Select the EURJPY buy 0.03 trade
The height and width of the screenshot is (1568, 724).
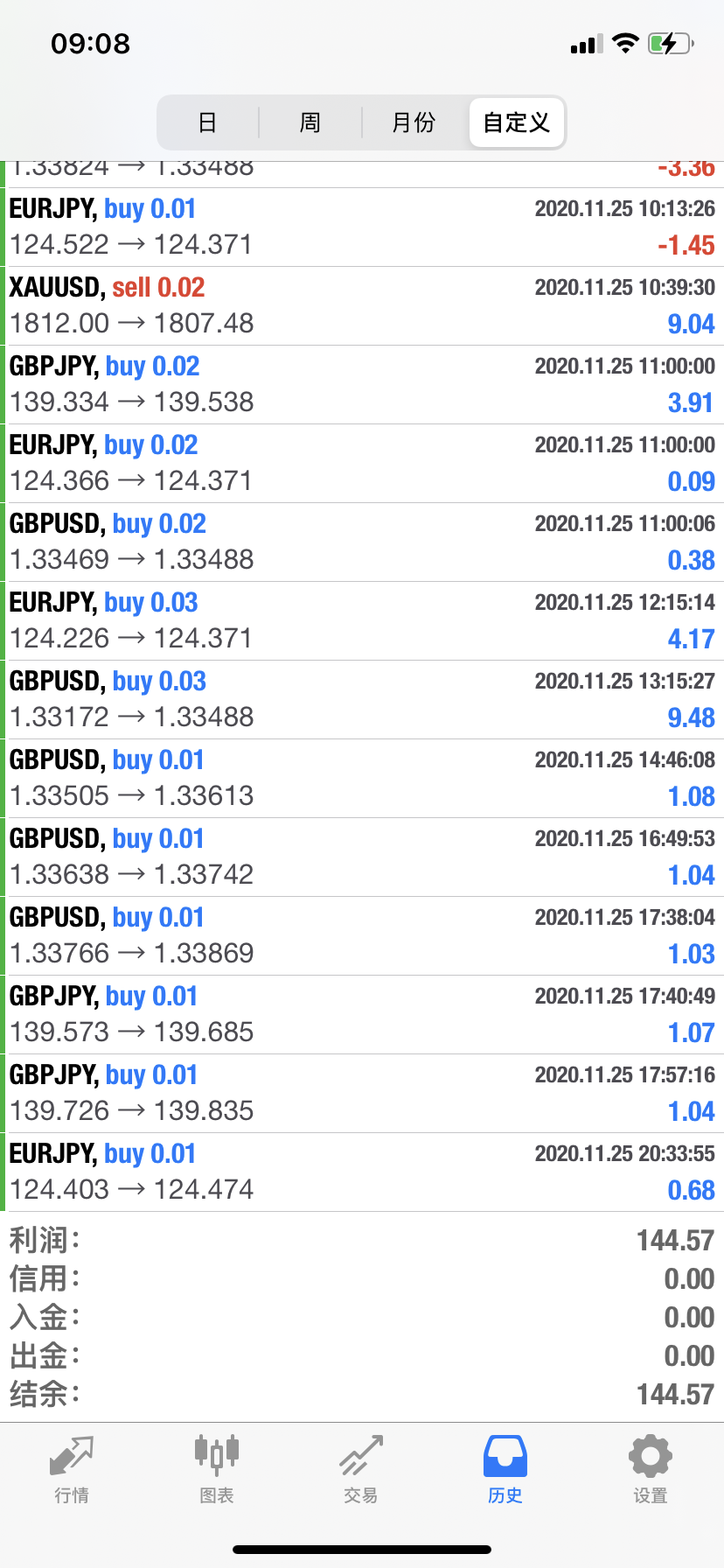[362, 621]
